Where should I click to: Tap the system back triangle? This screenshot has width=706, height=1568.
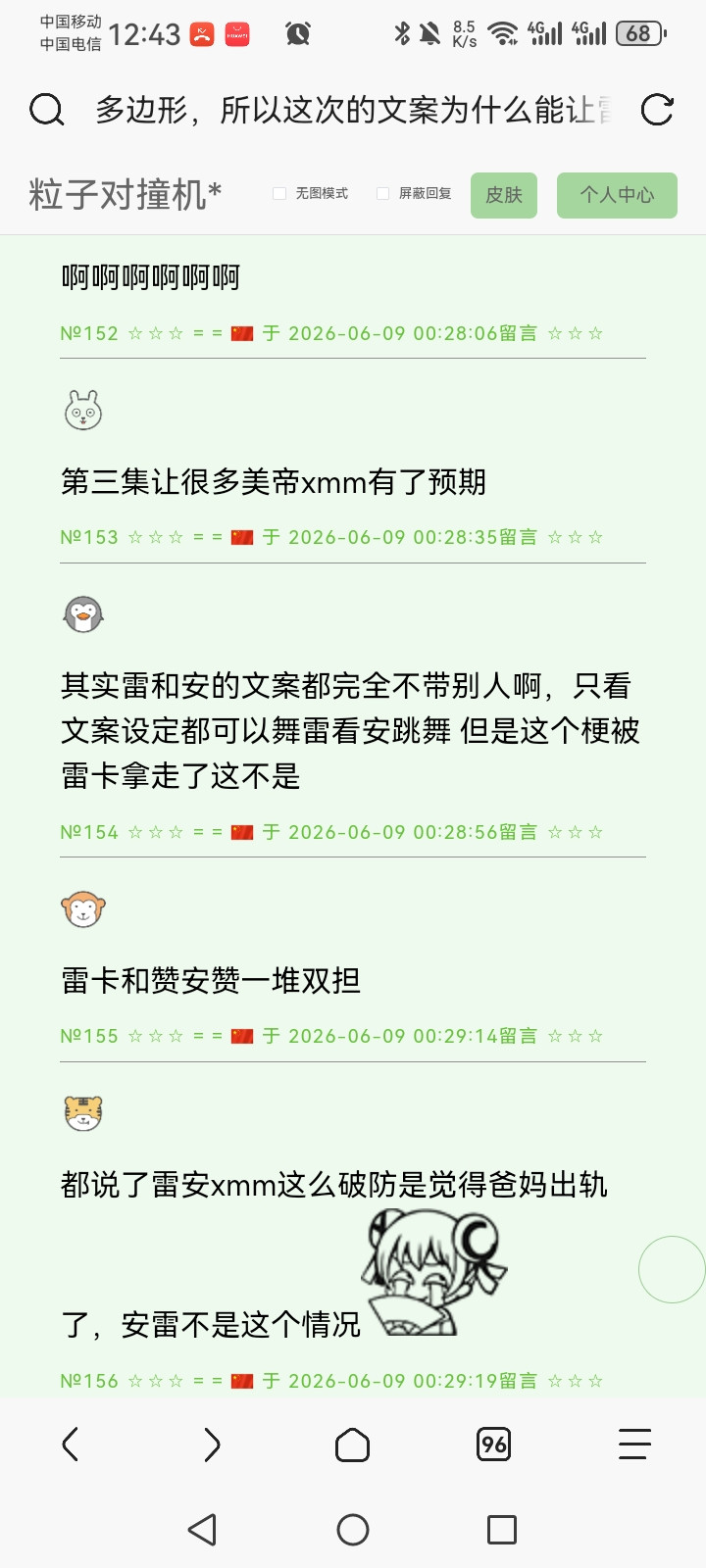pyautogui.click(x=203, y=1530)
